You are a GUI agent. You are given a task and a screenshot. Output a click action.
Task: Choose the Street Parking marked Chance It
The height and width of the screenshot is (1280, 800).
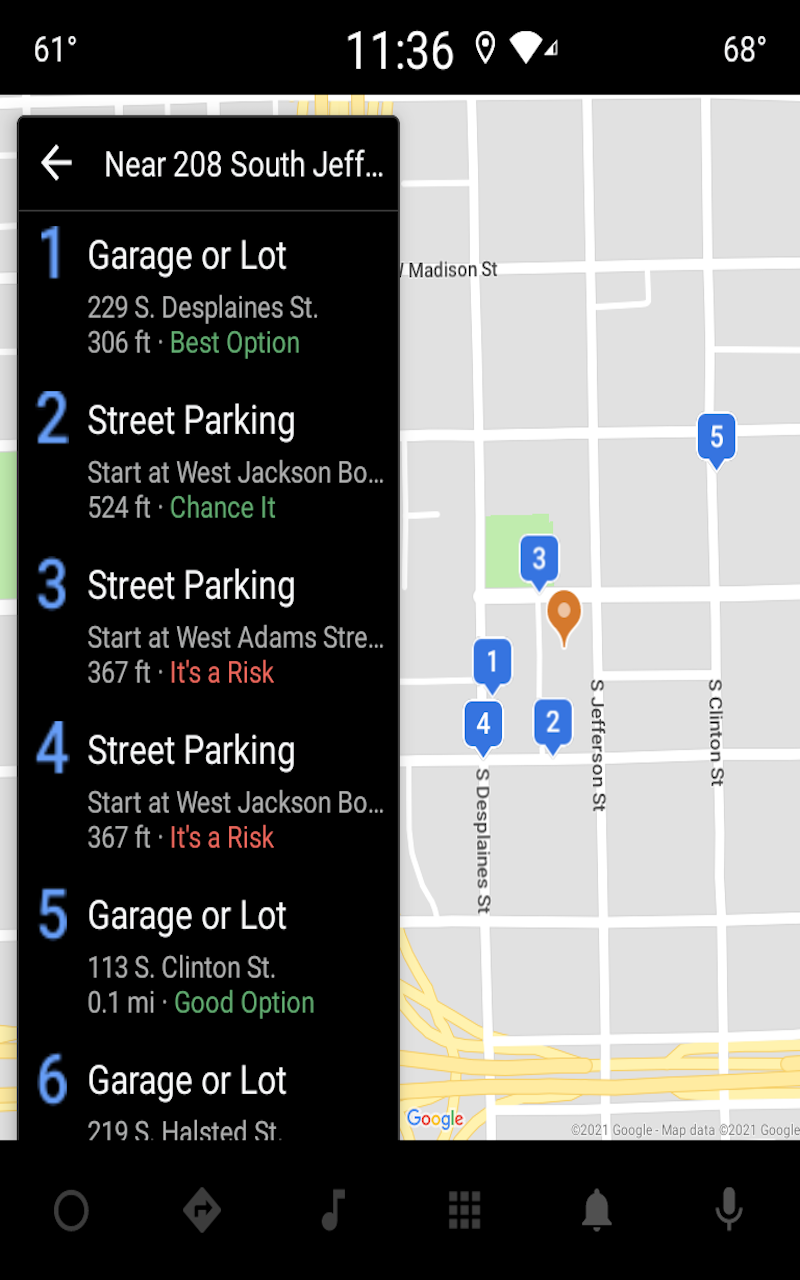pyautogui.click(x=208, y=462)
